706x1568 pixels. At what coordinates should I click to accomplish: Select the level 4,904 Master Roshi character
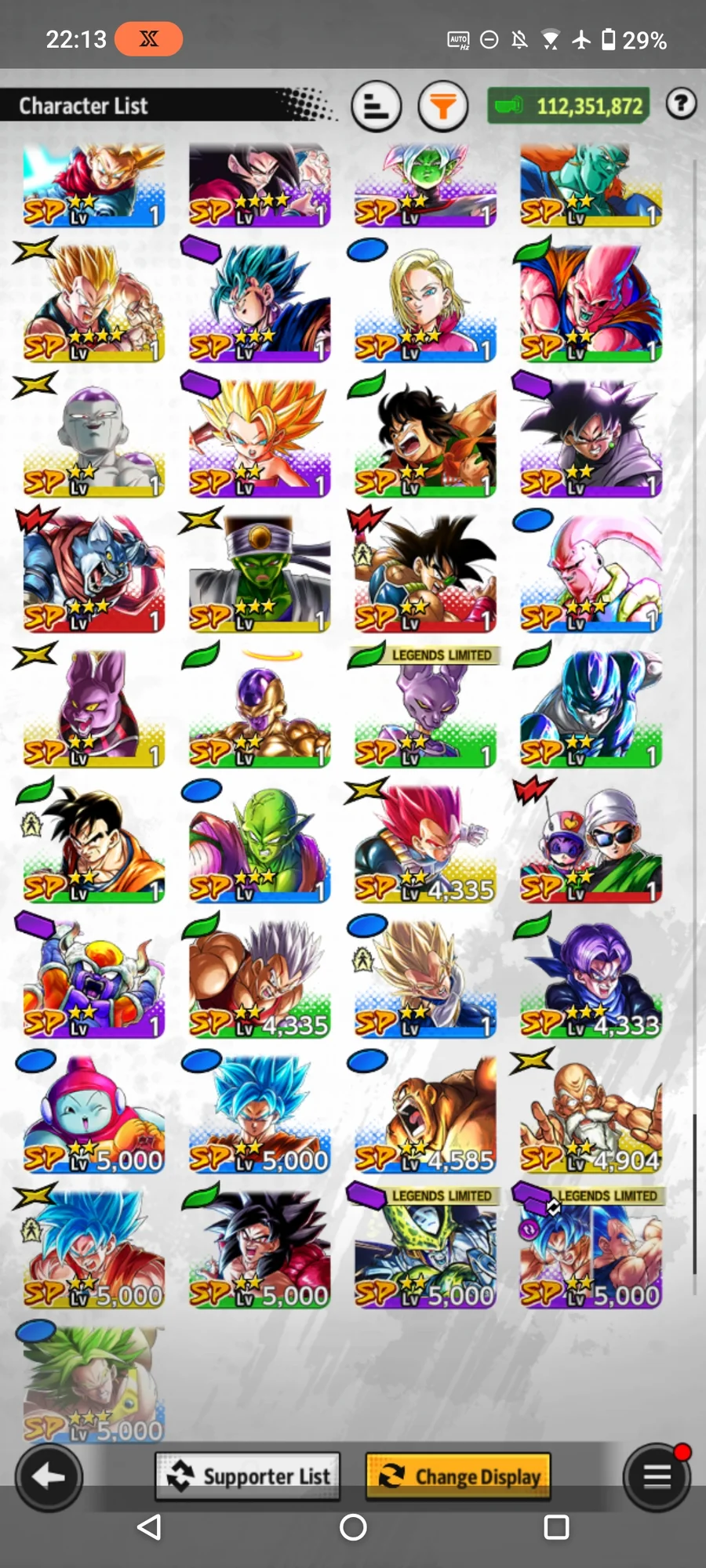click(591, 1115)
